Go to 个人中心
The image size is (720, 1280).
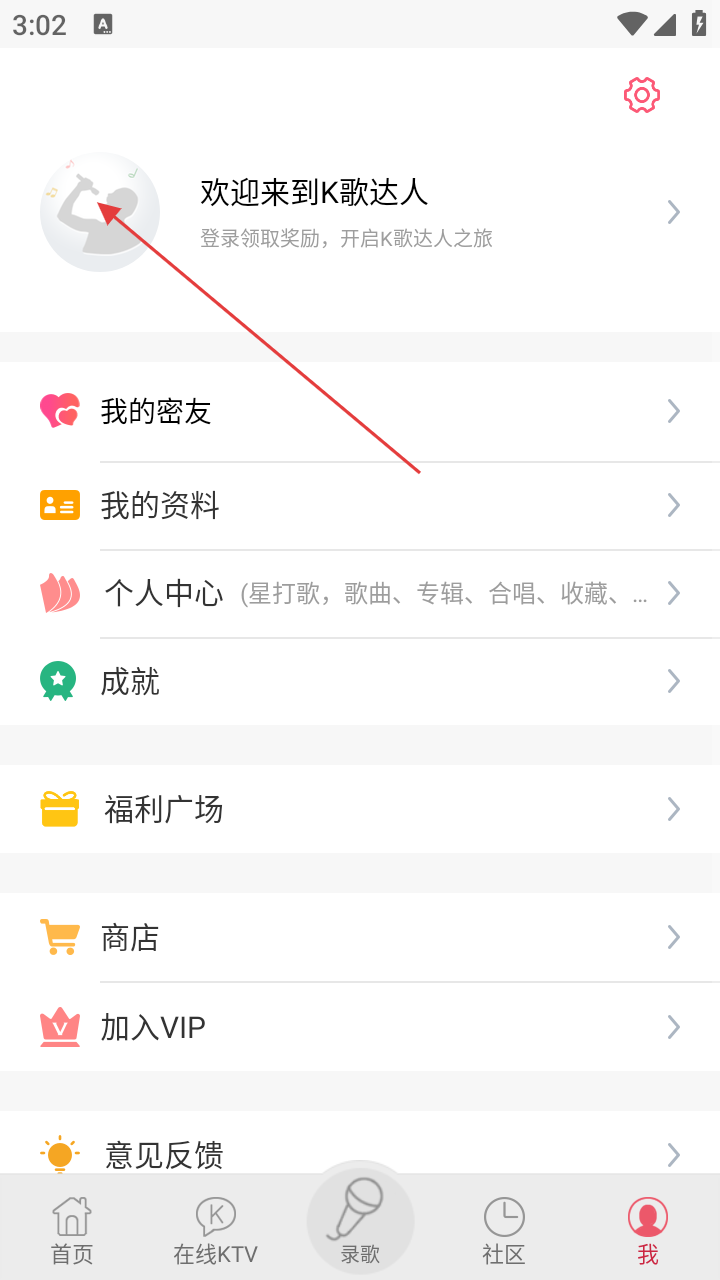click(x=360, y=593)
